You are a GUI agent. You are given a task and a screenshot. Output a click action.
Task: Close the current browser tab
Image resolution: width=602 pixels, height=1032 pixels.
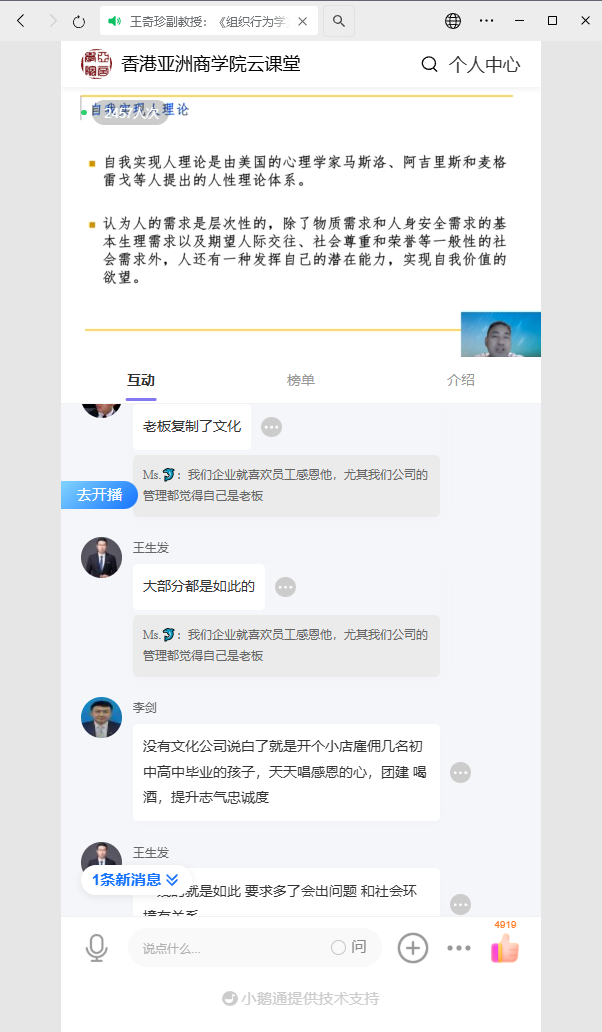(x=303, y=21)
